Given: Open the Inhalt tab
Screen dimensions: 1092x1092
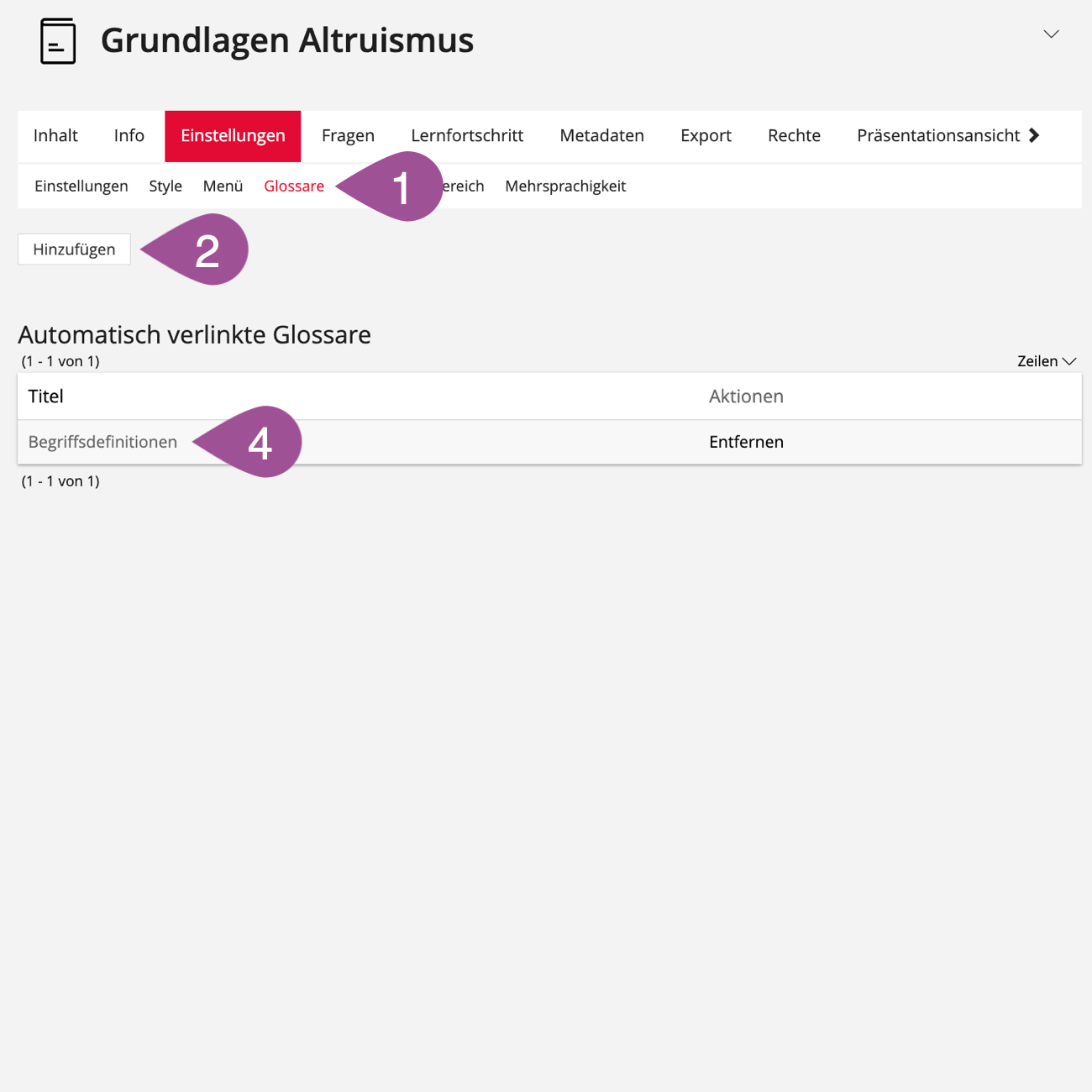Looking at the screenshot, I should point(55,136).
